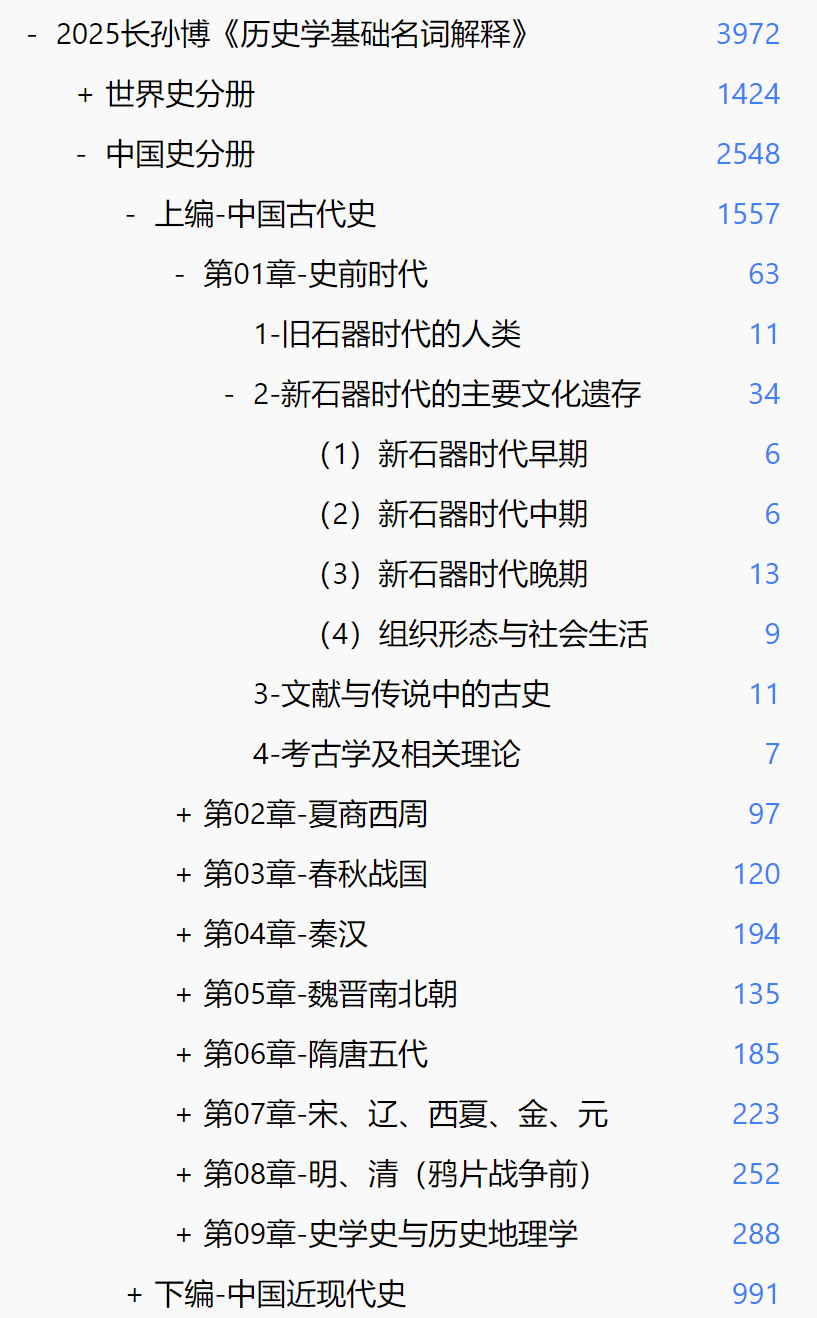The height and width of the screenshot is (1318, 817).
Task: Open (3) 新石器时代晚期
Action: pyautogui.click(x=453, y=574)
